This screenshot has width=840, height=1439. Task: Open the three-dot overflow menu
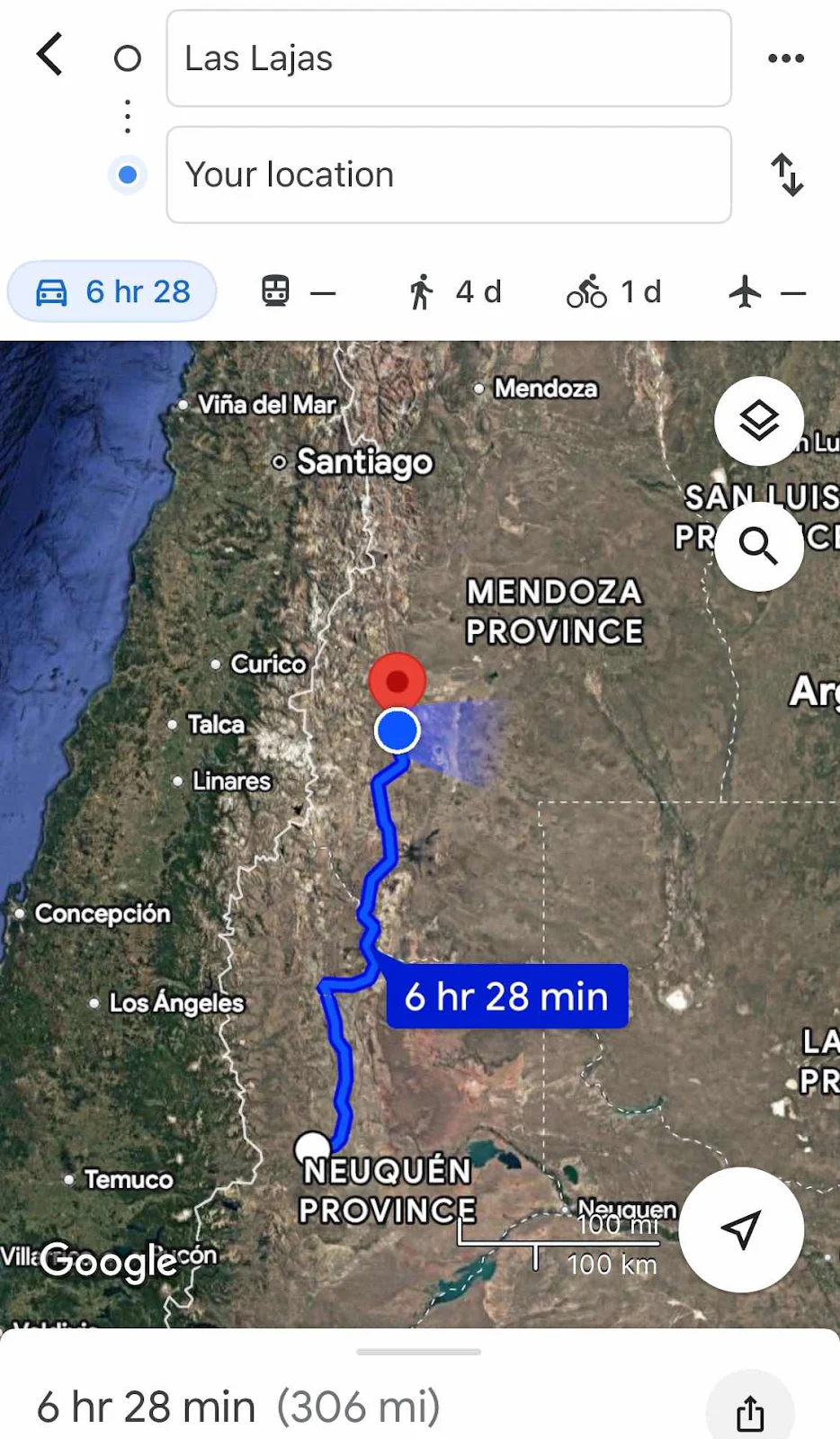pyautogui.click(x=785, y=58)
